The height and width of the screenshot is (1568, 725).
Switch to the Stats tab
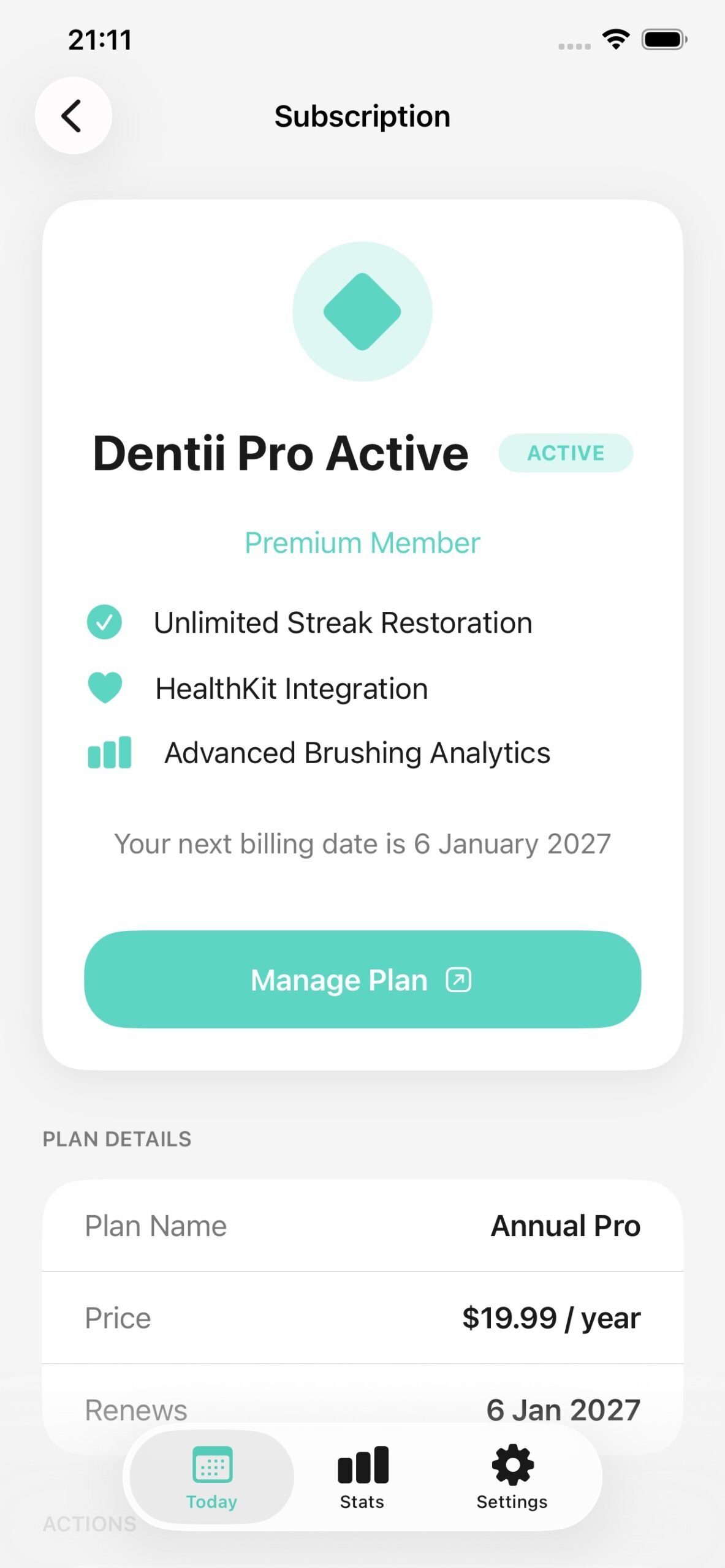tap(362, 1477)
